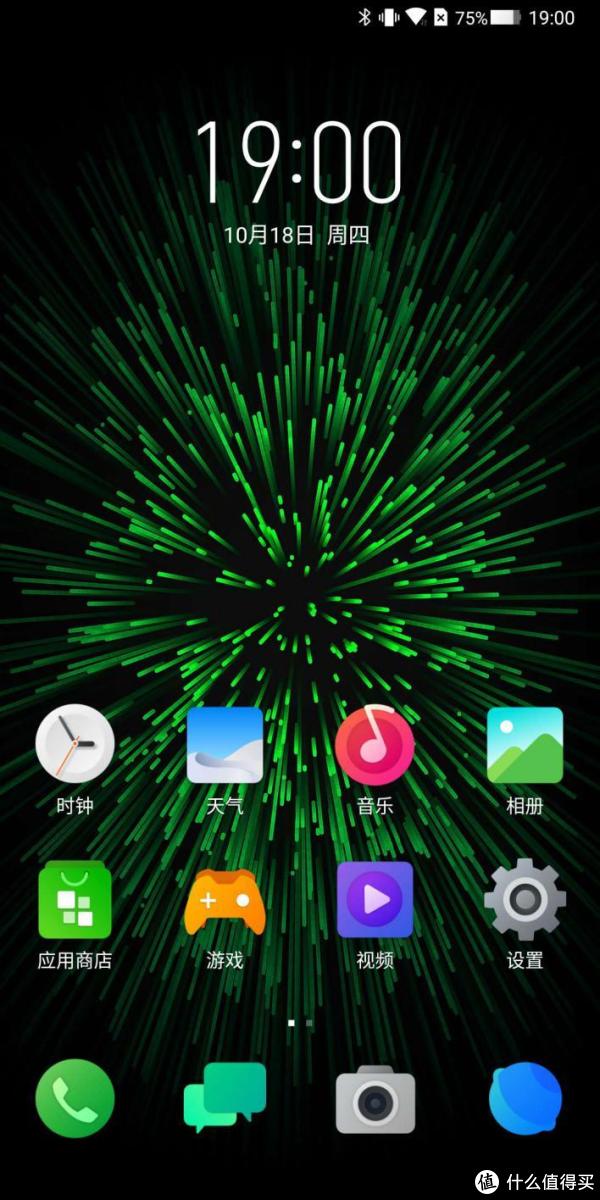This screenshot has height=1200, width=600.
Task: Launch the camera from the dock
Action: pyautogui.click(x=375, y=1100)
